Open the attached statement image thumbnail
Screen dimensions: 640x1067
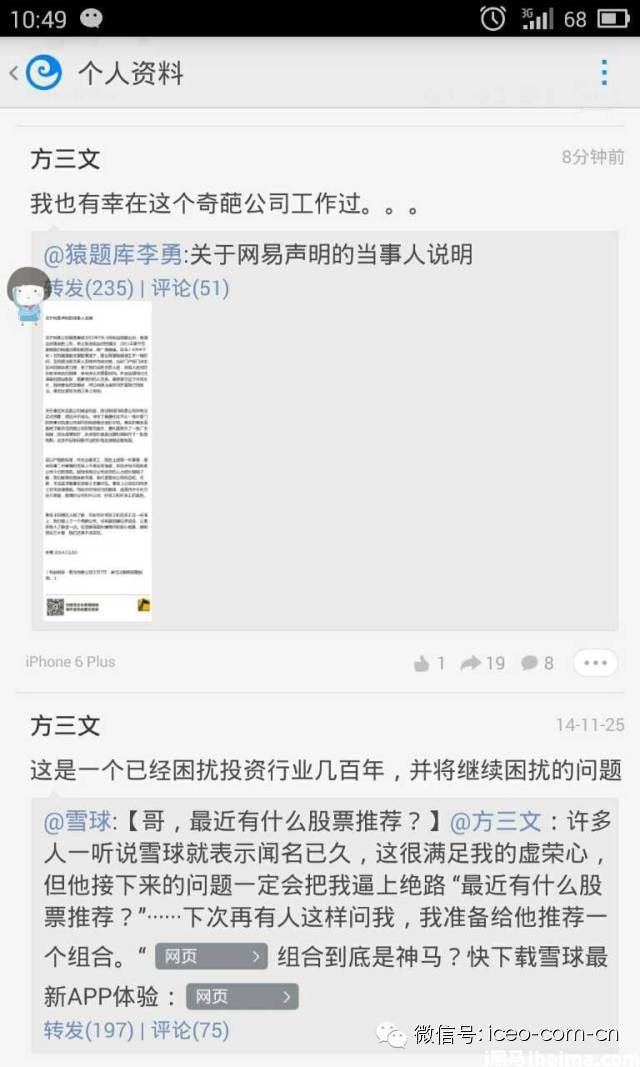pyautogui.click(x=98, y=462)
